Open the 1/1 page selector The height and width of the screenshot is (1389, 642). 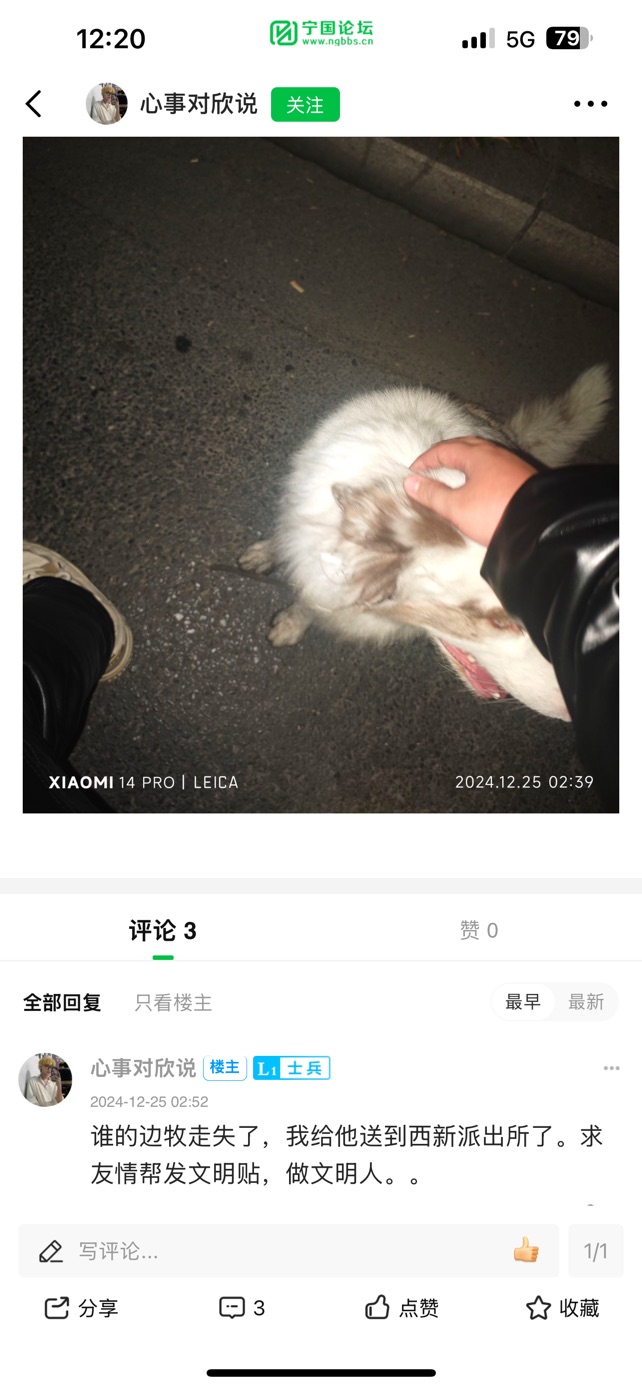[595, 1251]
